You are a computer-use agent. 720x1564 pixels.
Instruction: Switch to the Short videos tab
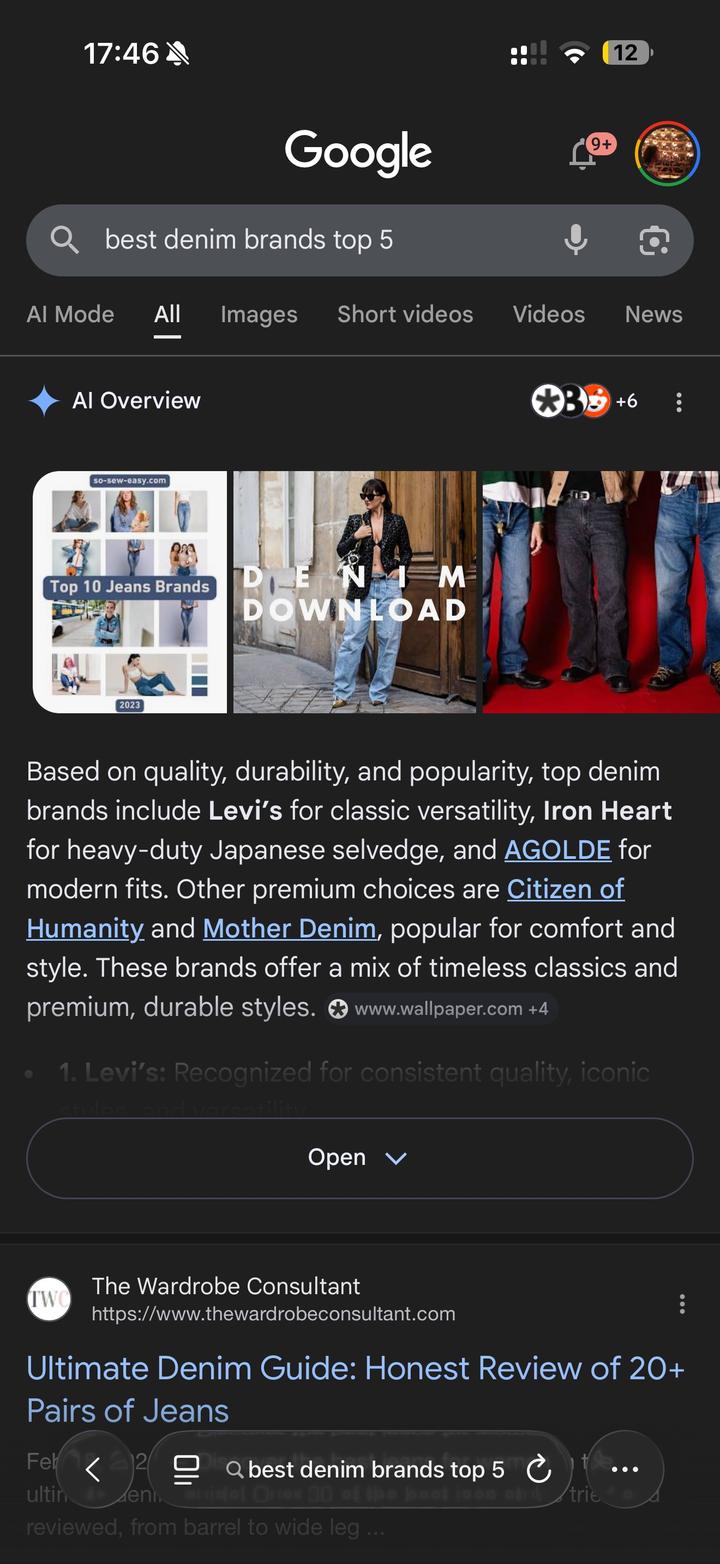(x=405, y=314)
